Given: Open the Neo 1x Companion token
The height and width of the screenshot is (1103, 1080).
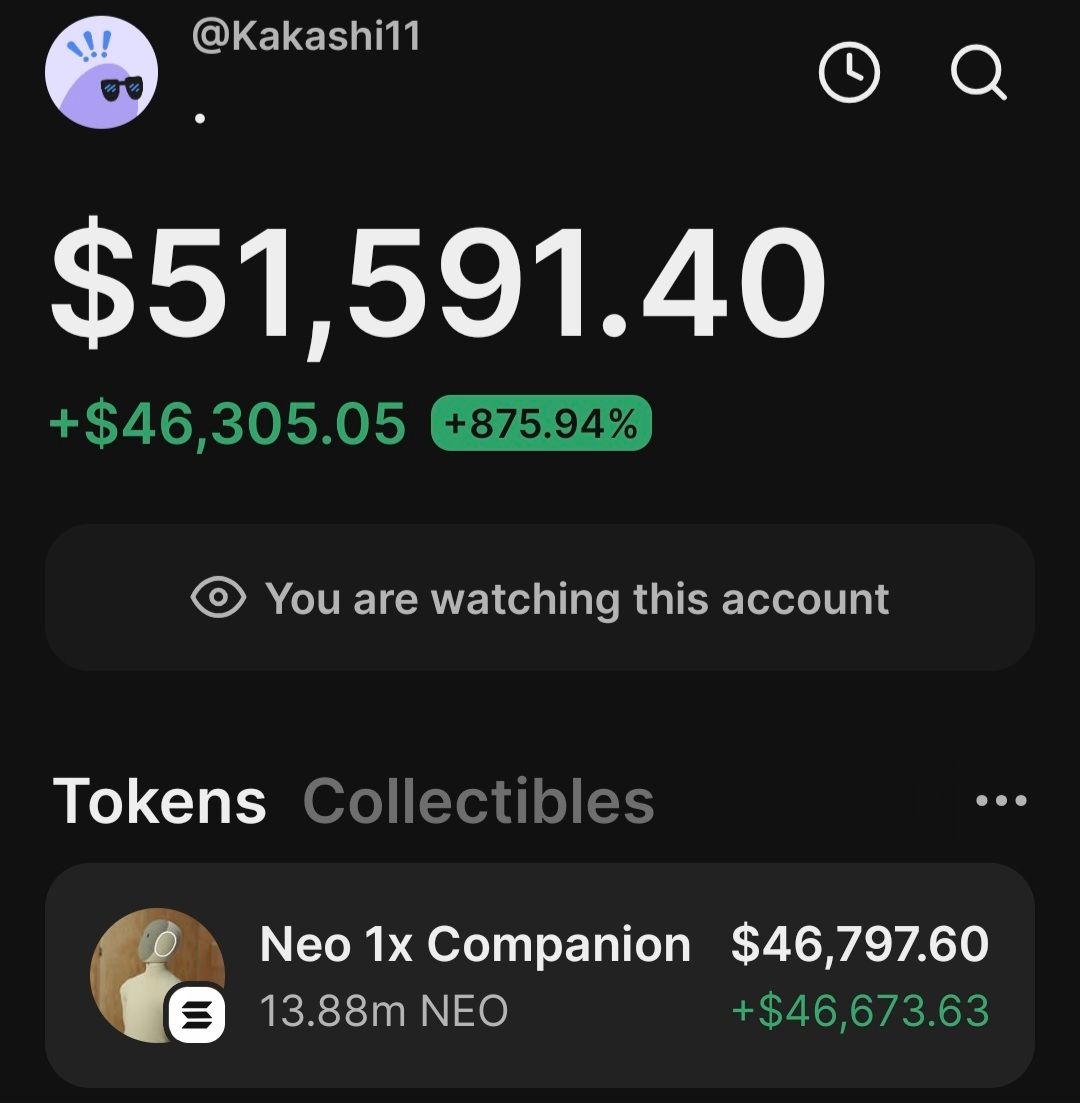Looking at the screenshot, I should [x=540, y=975].
